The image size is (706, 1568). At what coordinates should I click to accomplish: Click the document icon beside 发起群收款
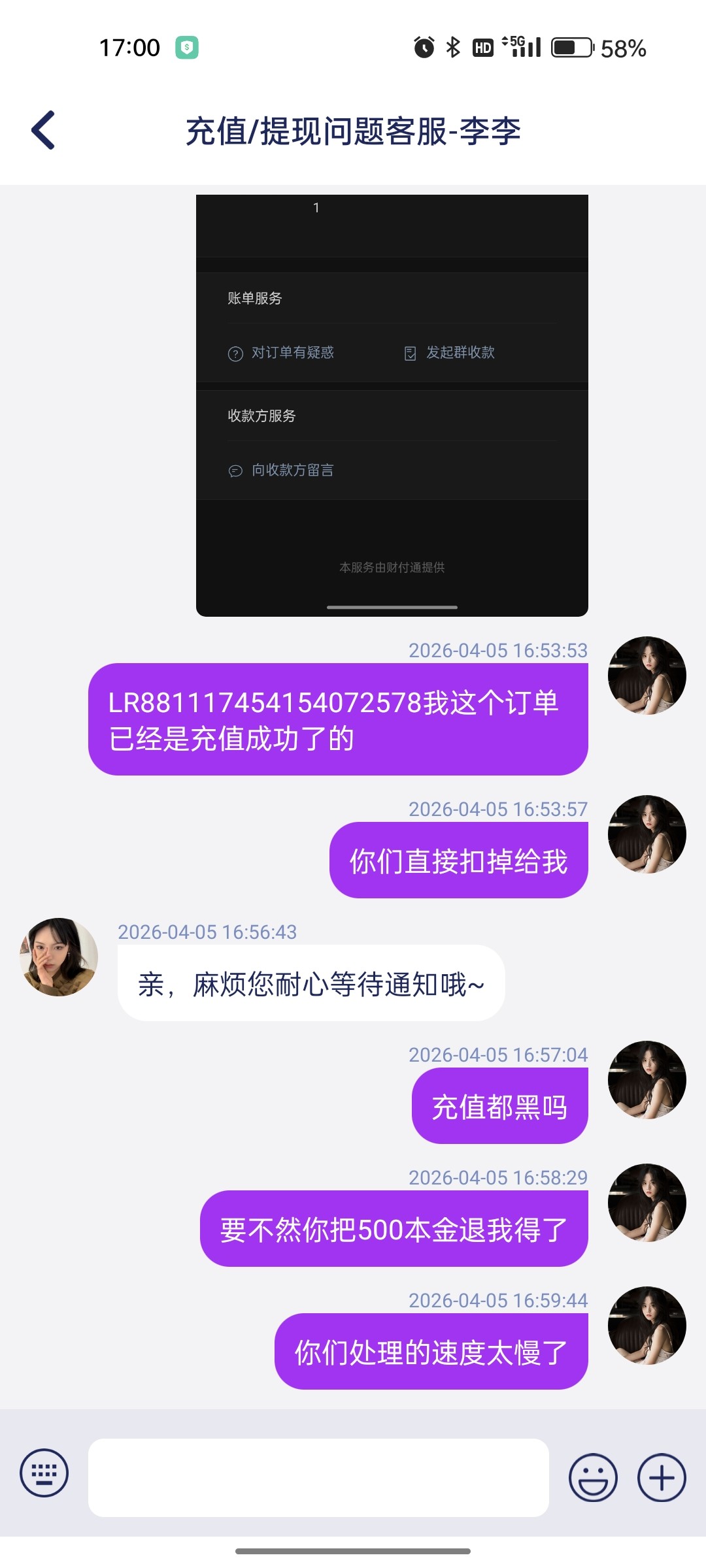411,353
